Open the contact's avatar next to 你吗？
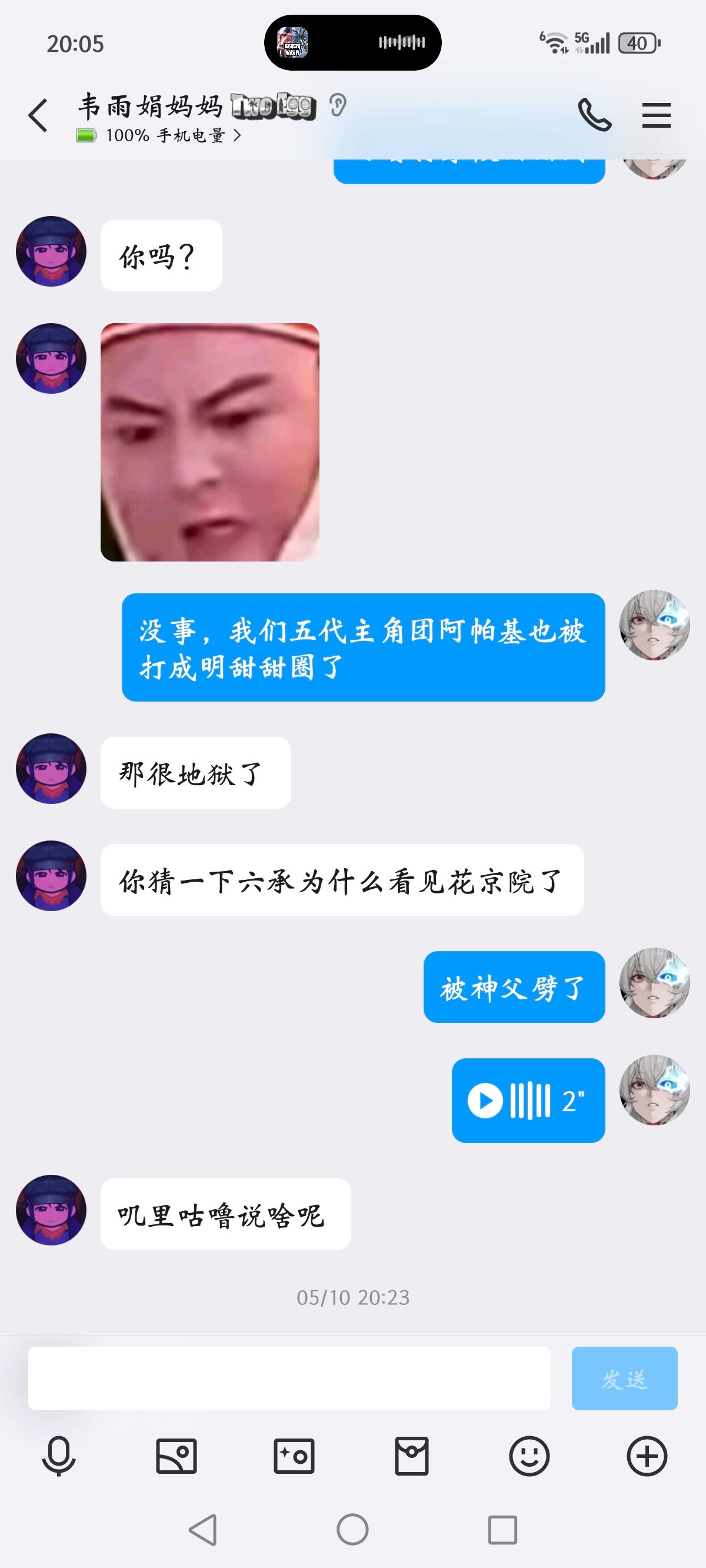Image resolution: width=706 pixels, height=1568 pixels. (51, 251)
